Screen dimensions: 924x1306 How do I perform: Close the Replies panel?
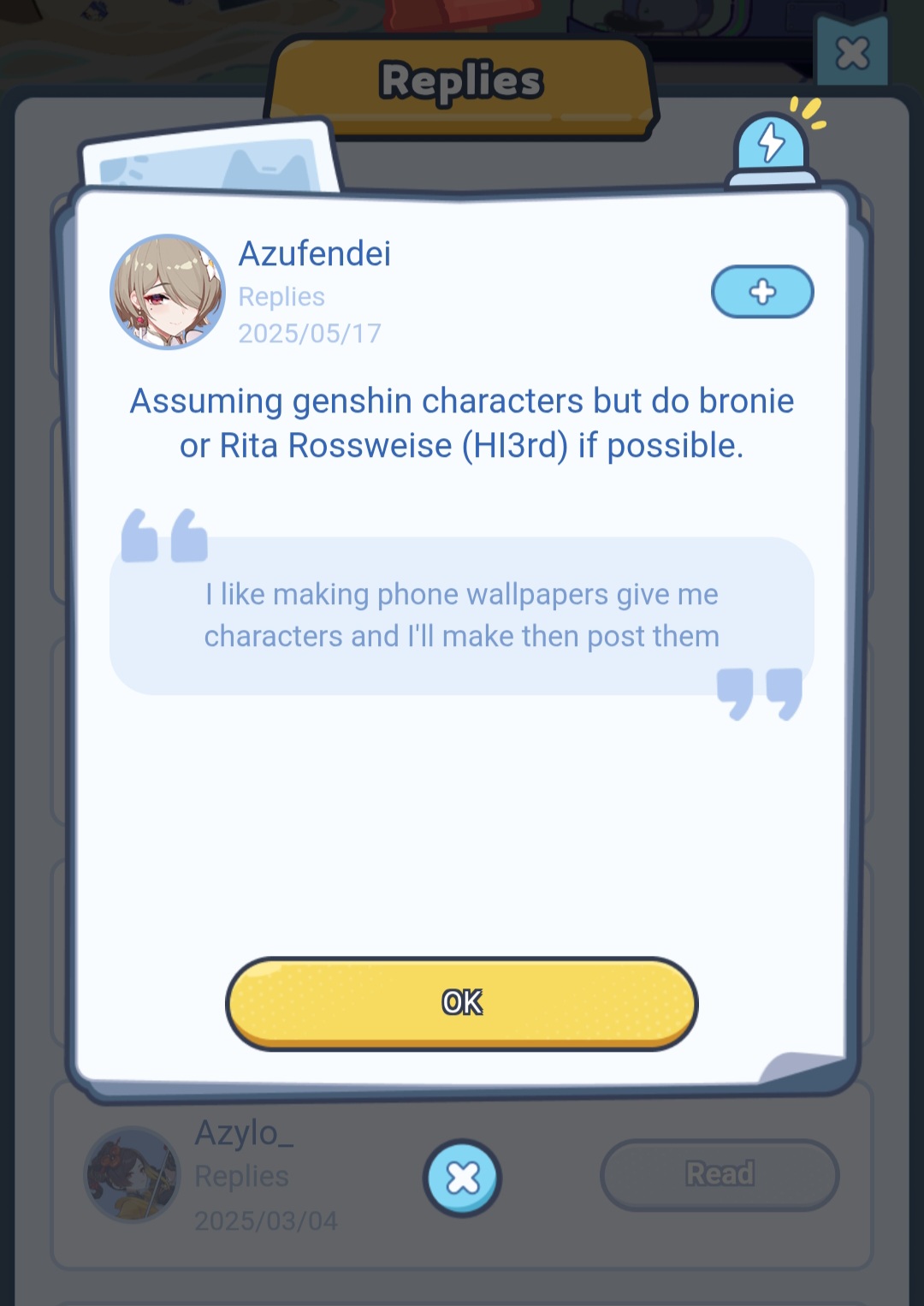(x=851, y=53)
